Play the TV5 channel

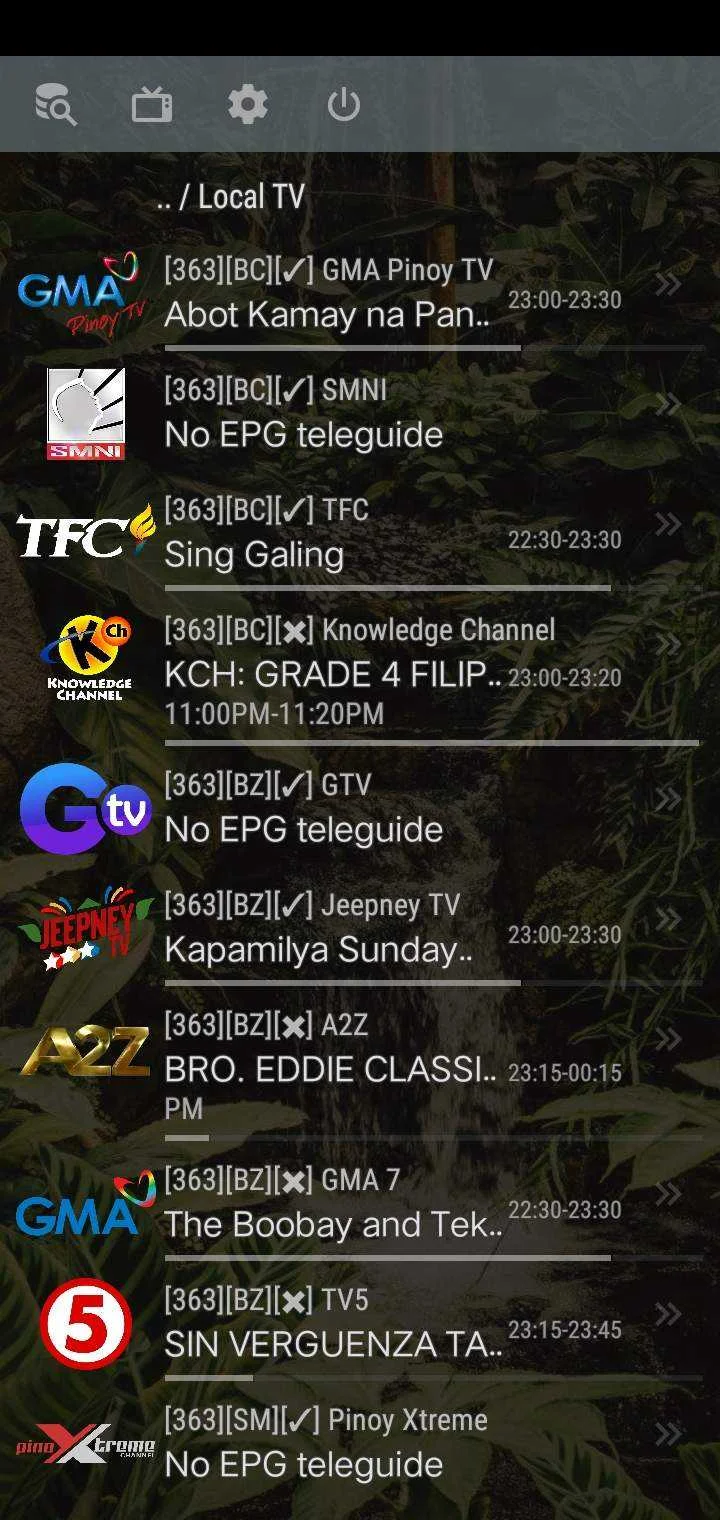360,1323
